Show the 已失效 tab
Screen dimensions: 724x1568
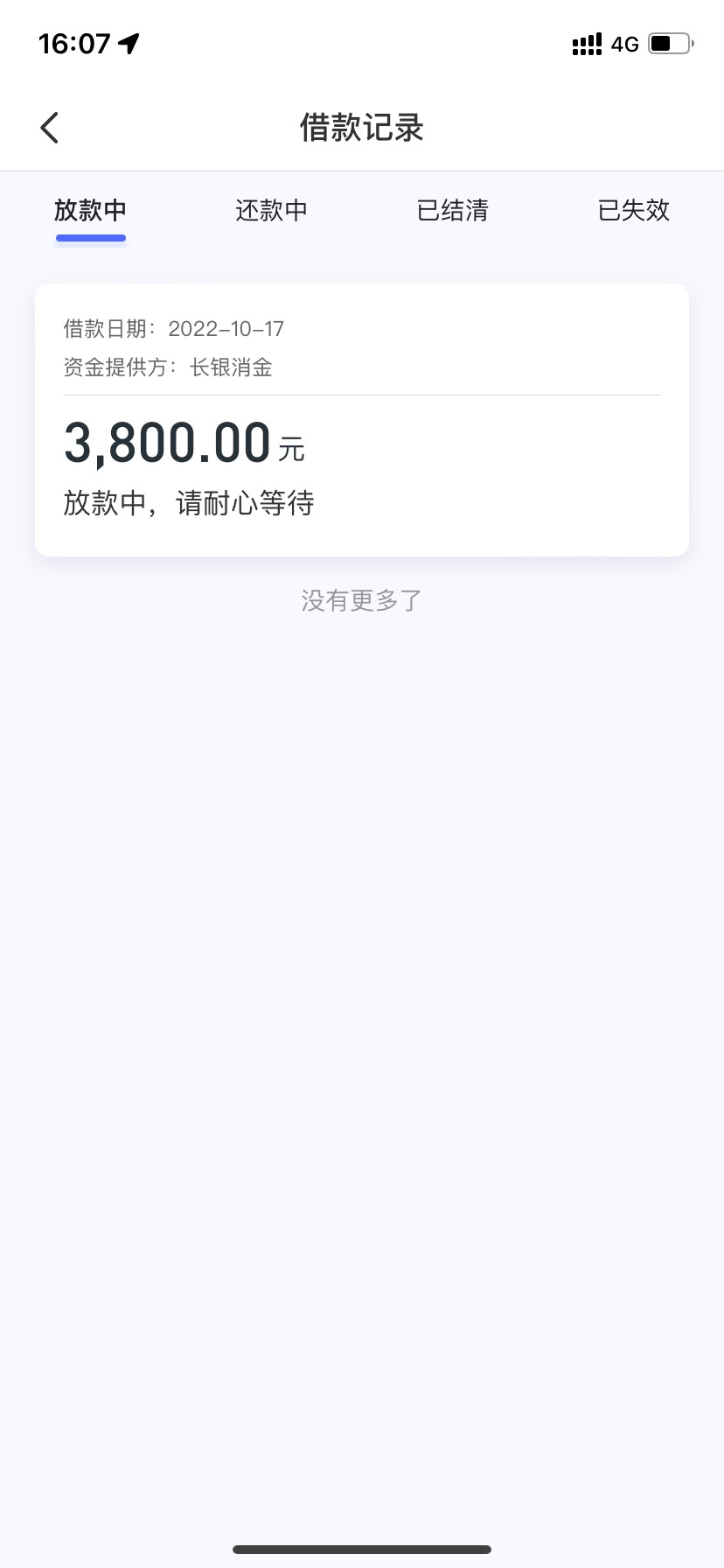(633, 210)
